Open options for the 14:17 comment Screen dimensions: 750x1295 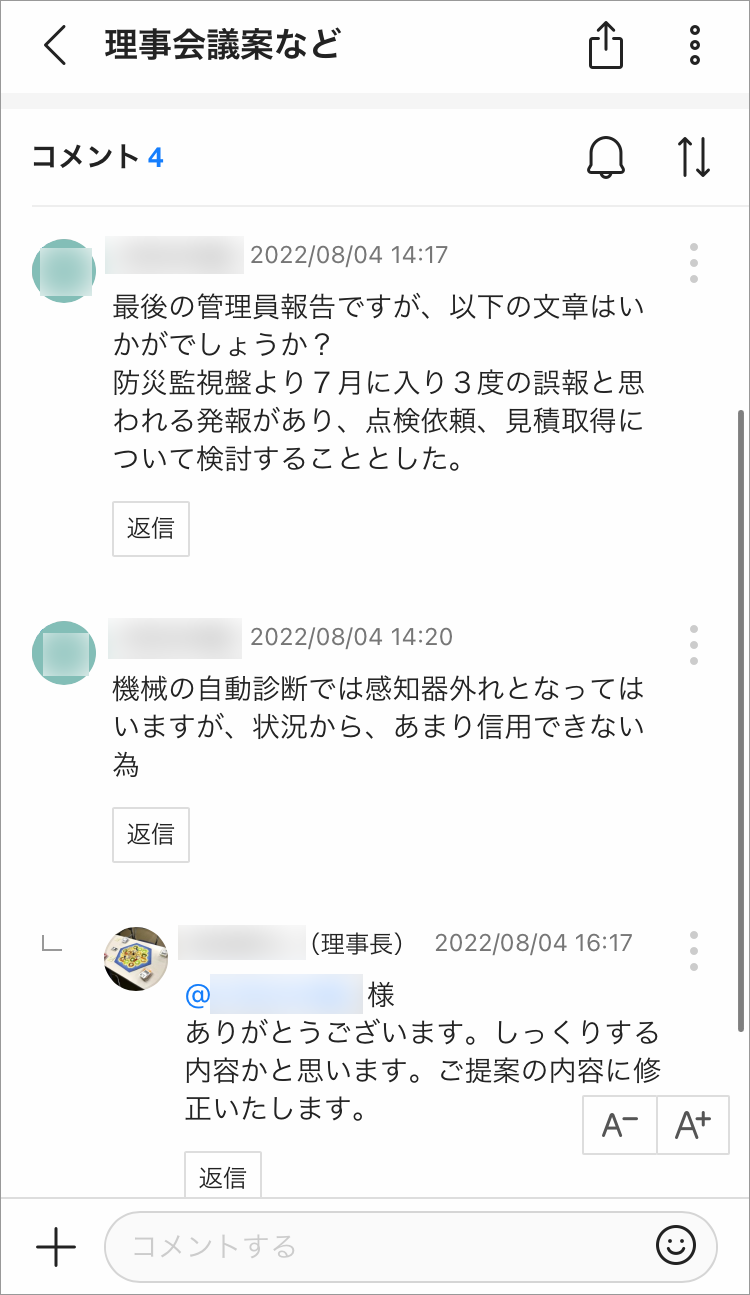click(x=694, y=263)
